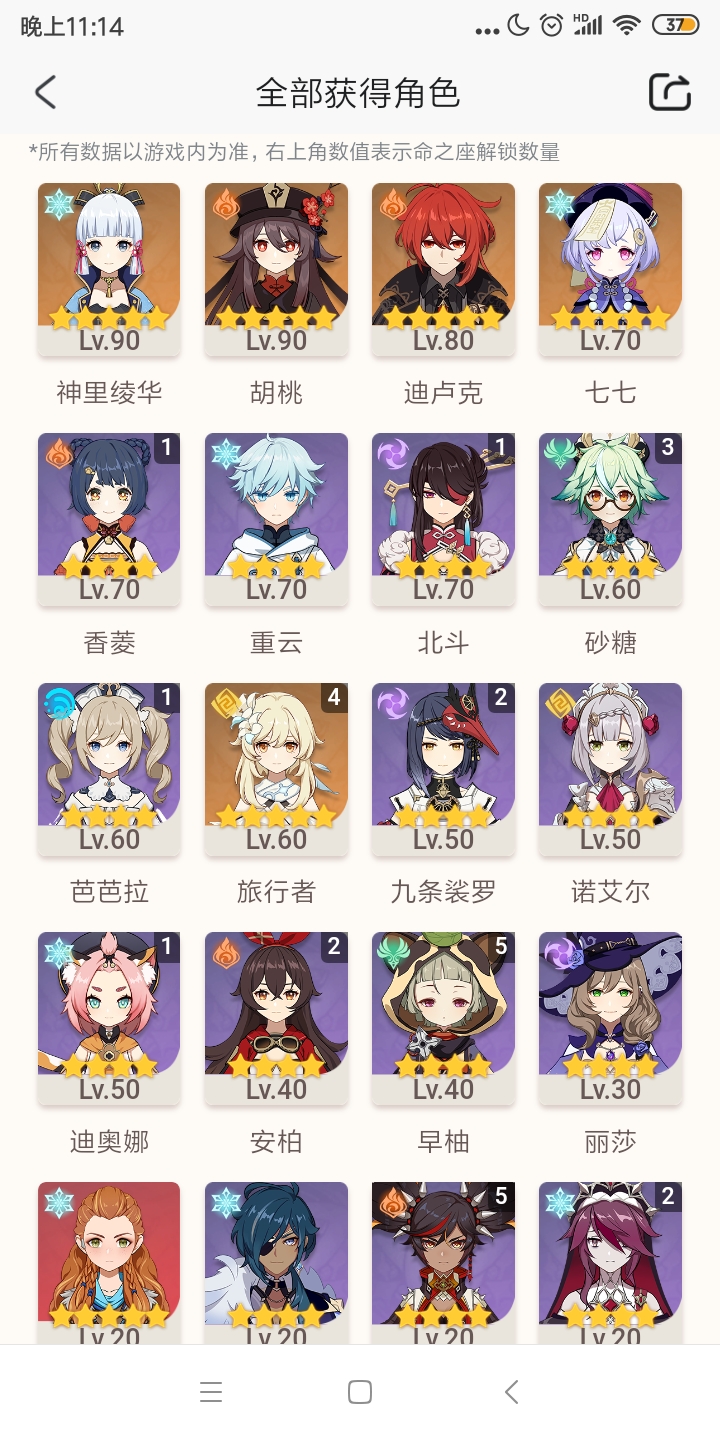Image resolution: width=720 pixels, height=1440 pixels.
Task: View 重云 character details
Action: tap(276, 520)
